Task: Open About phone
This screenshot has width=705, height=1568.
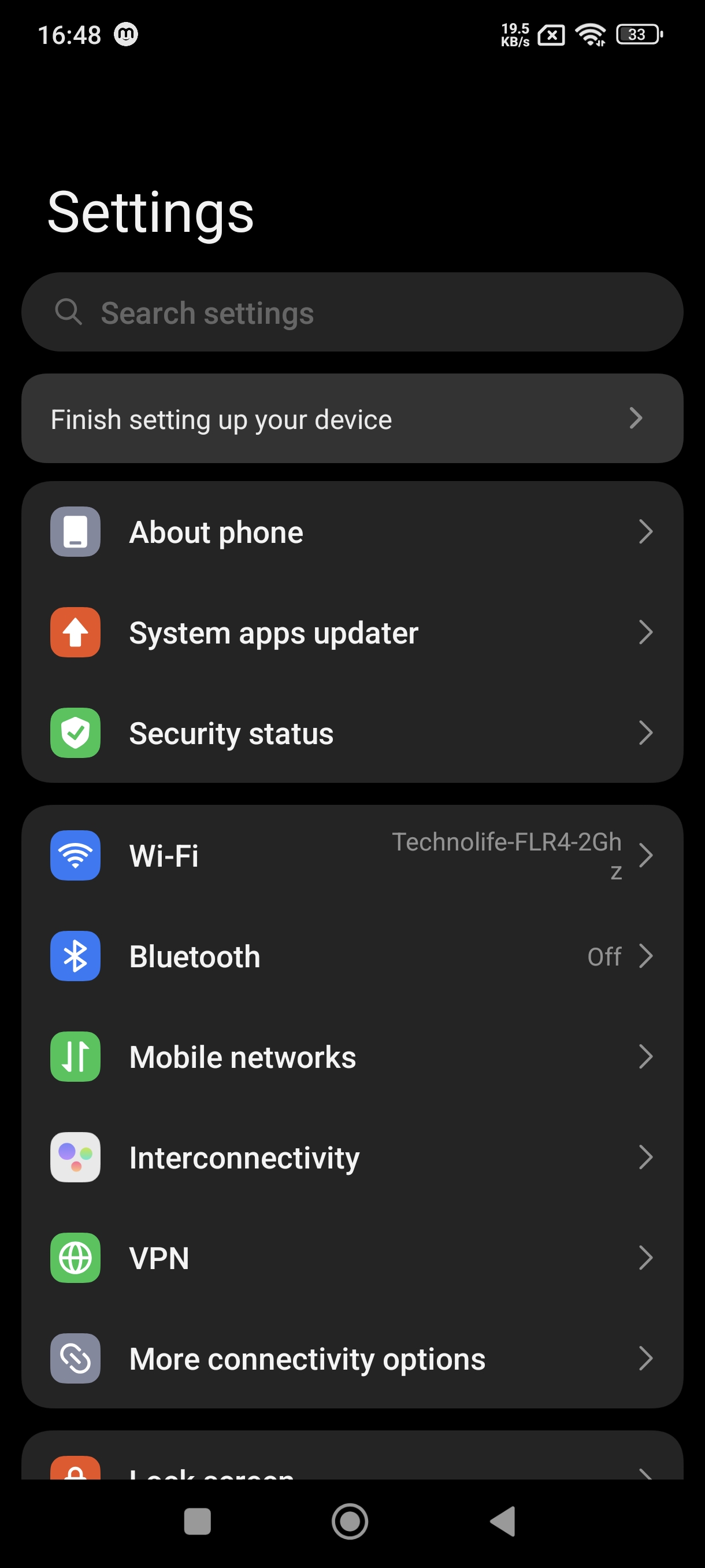Action: [x=351, y=531]
